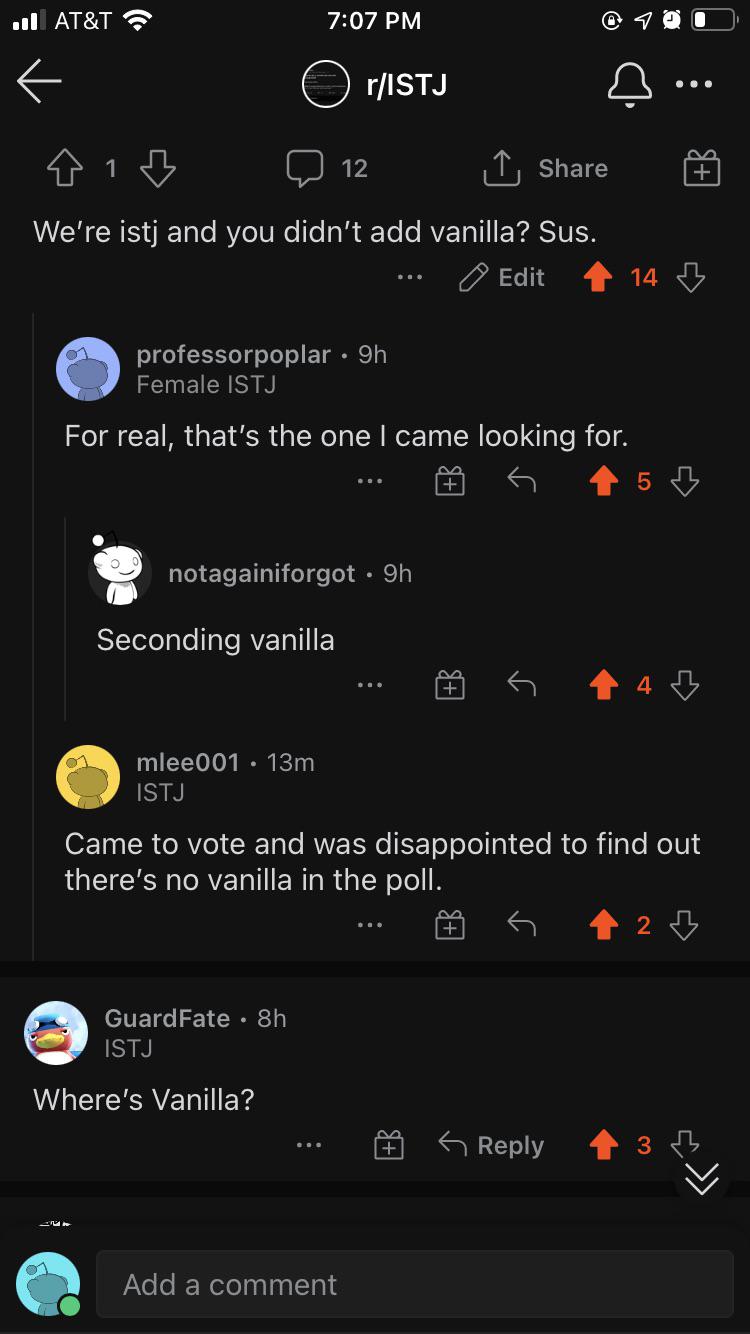Reply to notagainiforgot's comment

coord(521,685)
